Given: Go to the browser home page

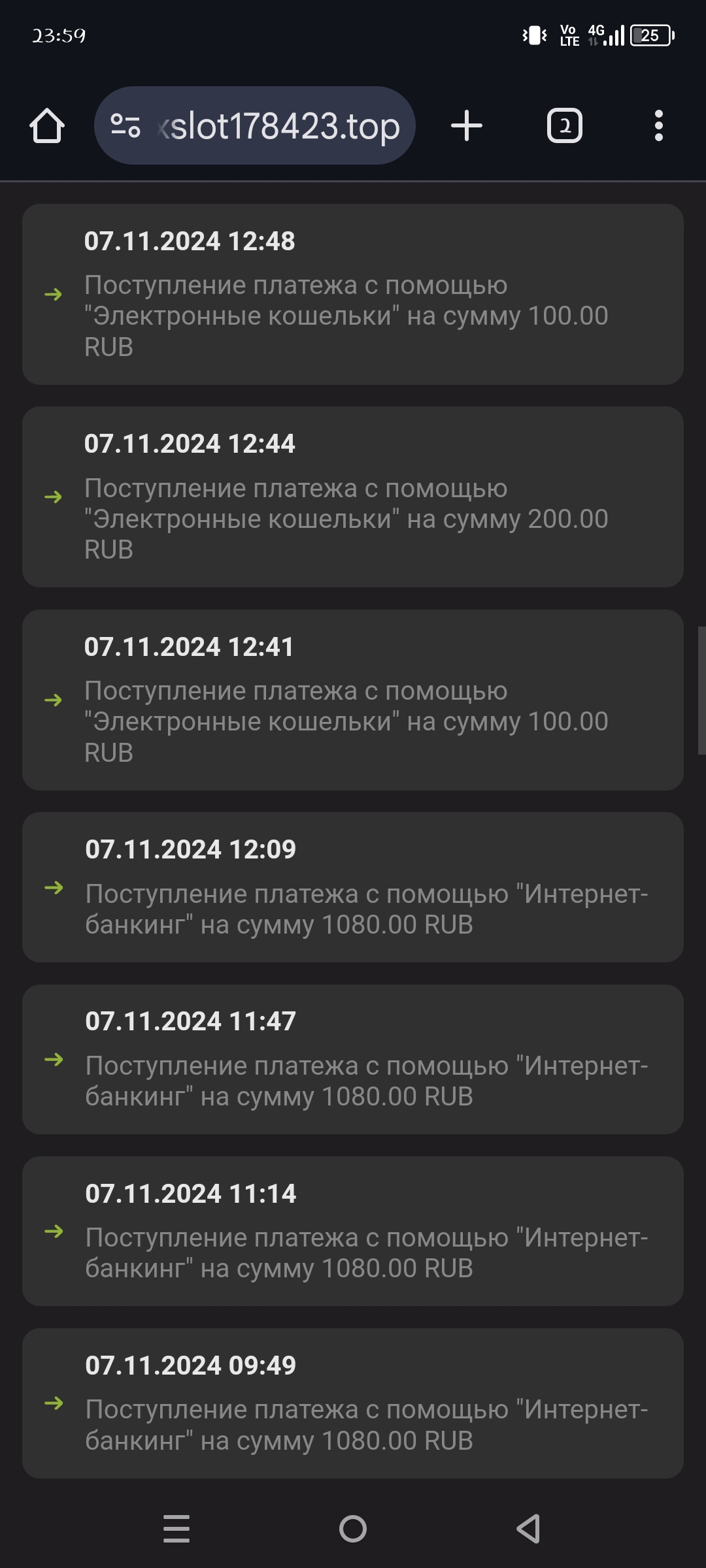Looking at the screenshot, I should 47,125.
